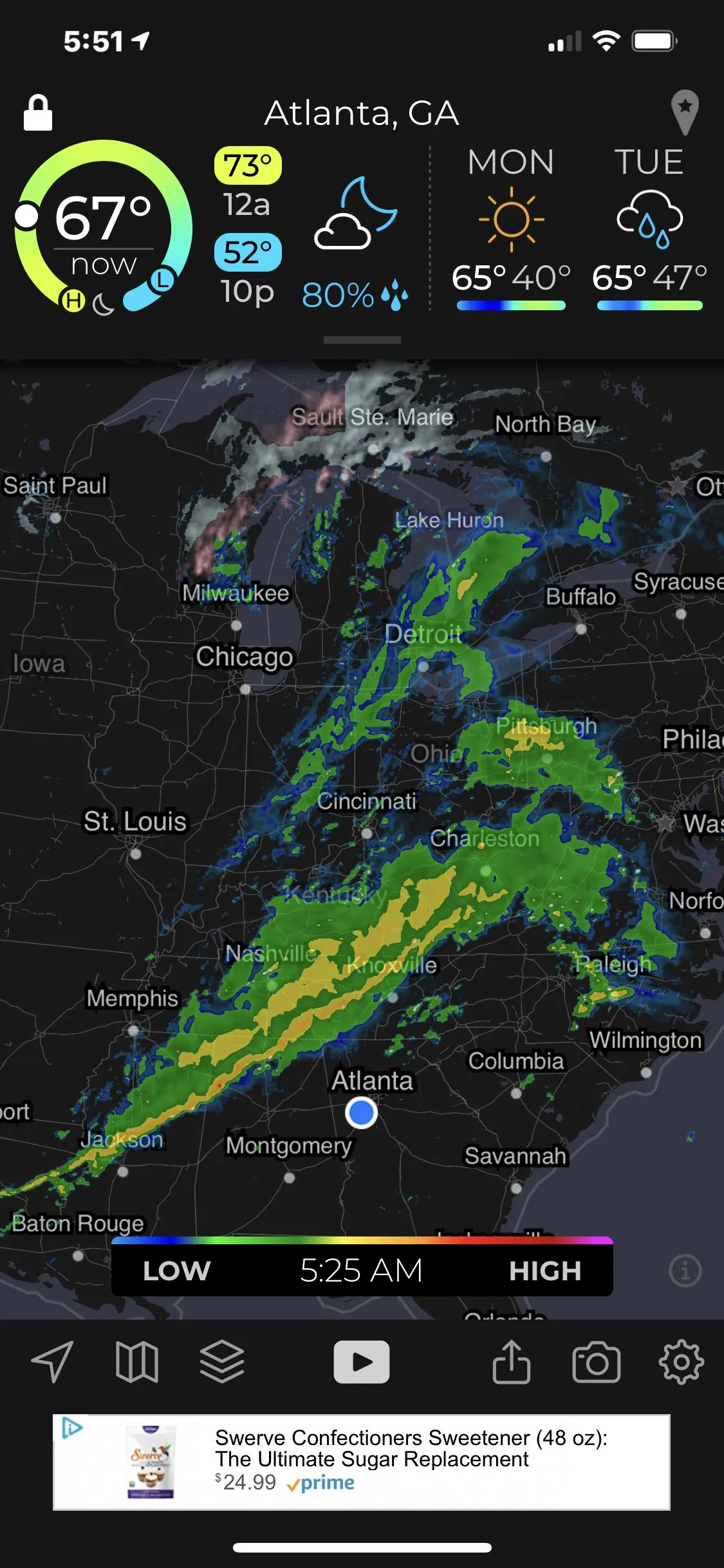Center map on current location arrow
This screenshot has width=724, height=1568.
(x=52, y=1361)
